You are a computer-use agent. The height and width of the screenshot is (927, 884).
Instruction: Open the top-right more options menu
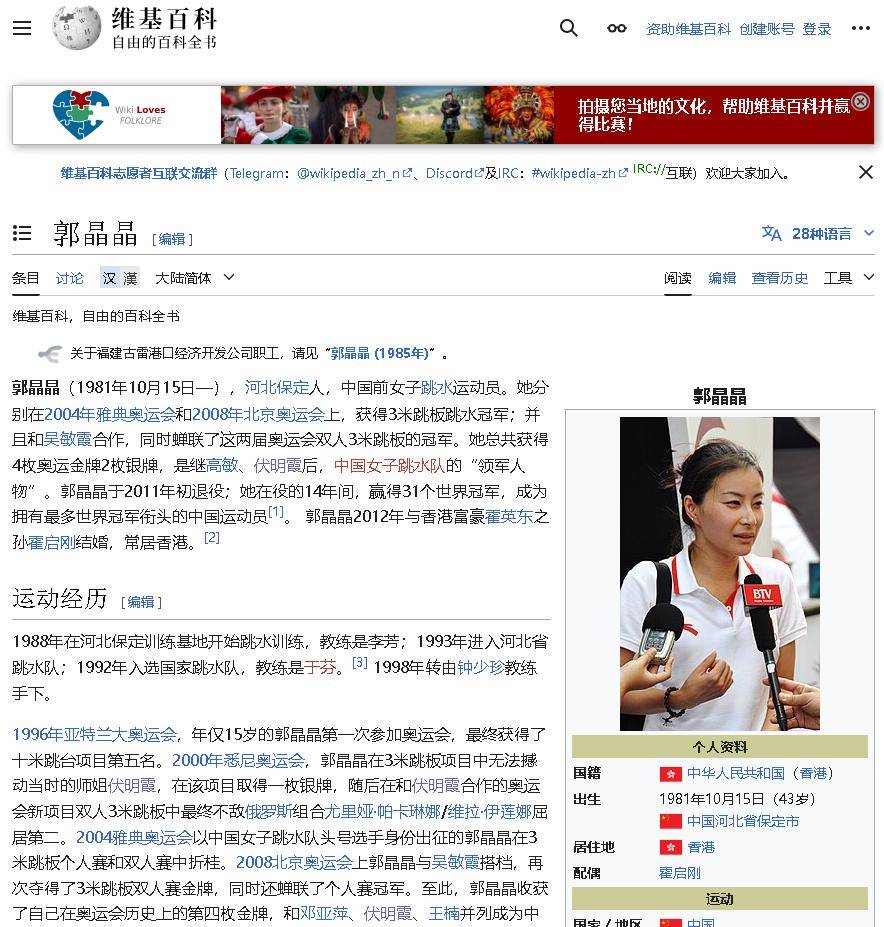(861, 28)
